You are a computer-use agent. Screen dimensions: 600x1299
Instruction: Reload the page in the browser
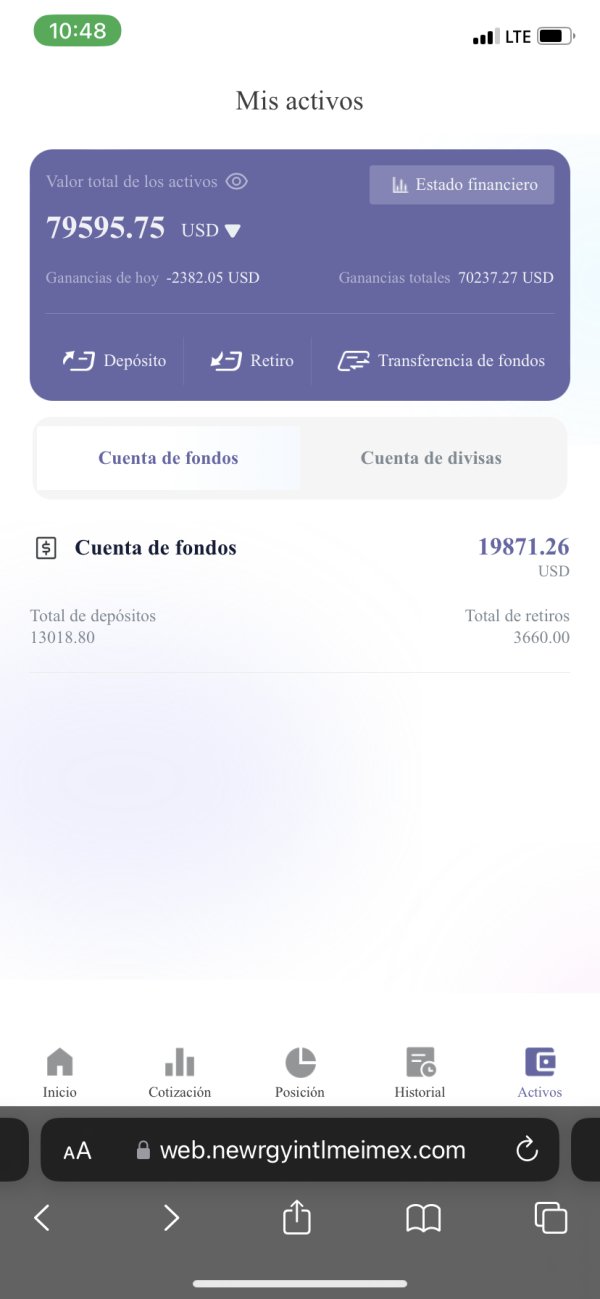click(527, 1150)
